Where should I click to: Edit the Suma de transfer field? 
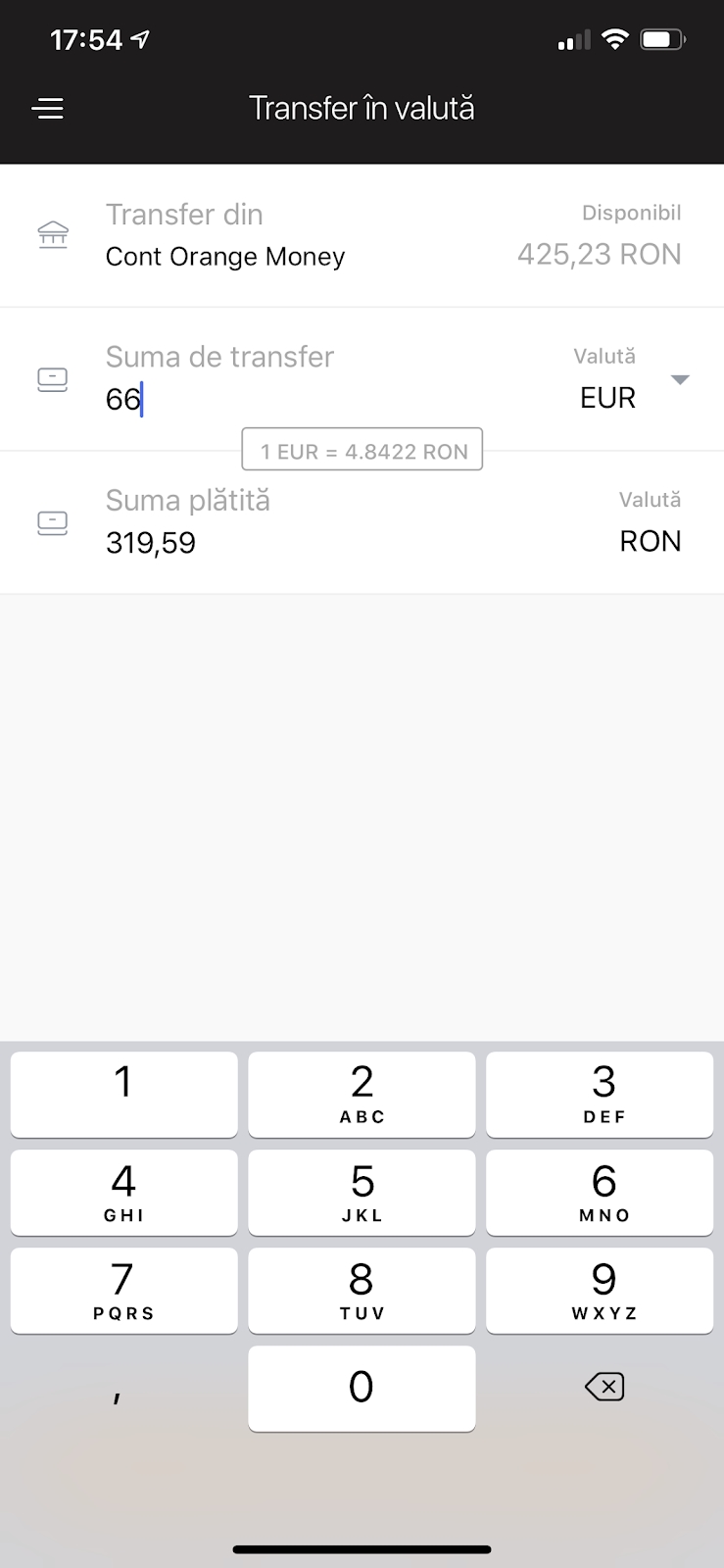[294, 399]
